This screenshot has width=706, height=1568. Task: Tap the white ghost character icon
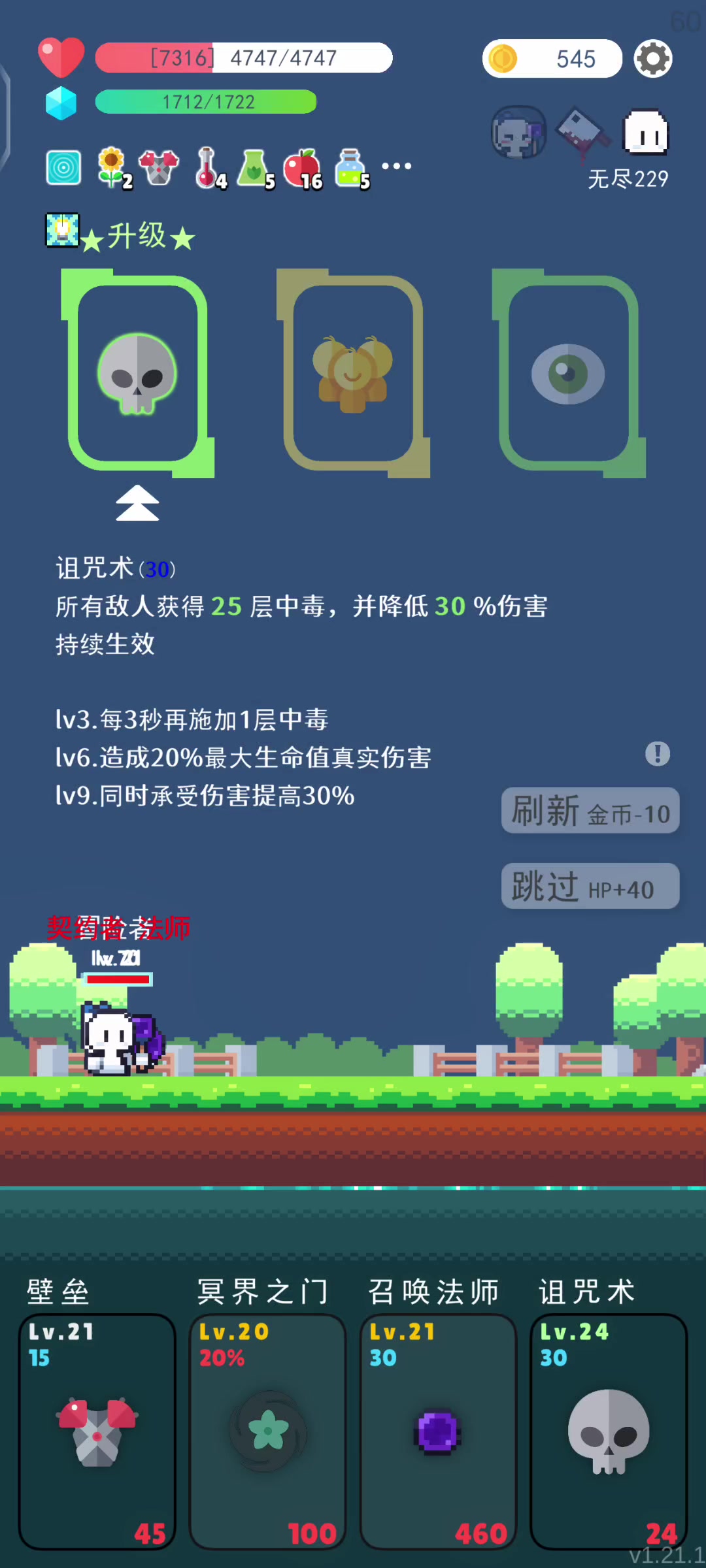(646, 132)
